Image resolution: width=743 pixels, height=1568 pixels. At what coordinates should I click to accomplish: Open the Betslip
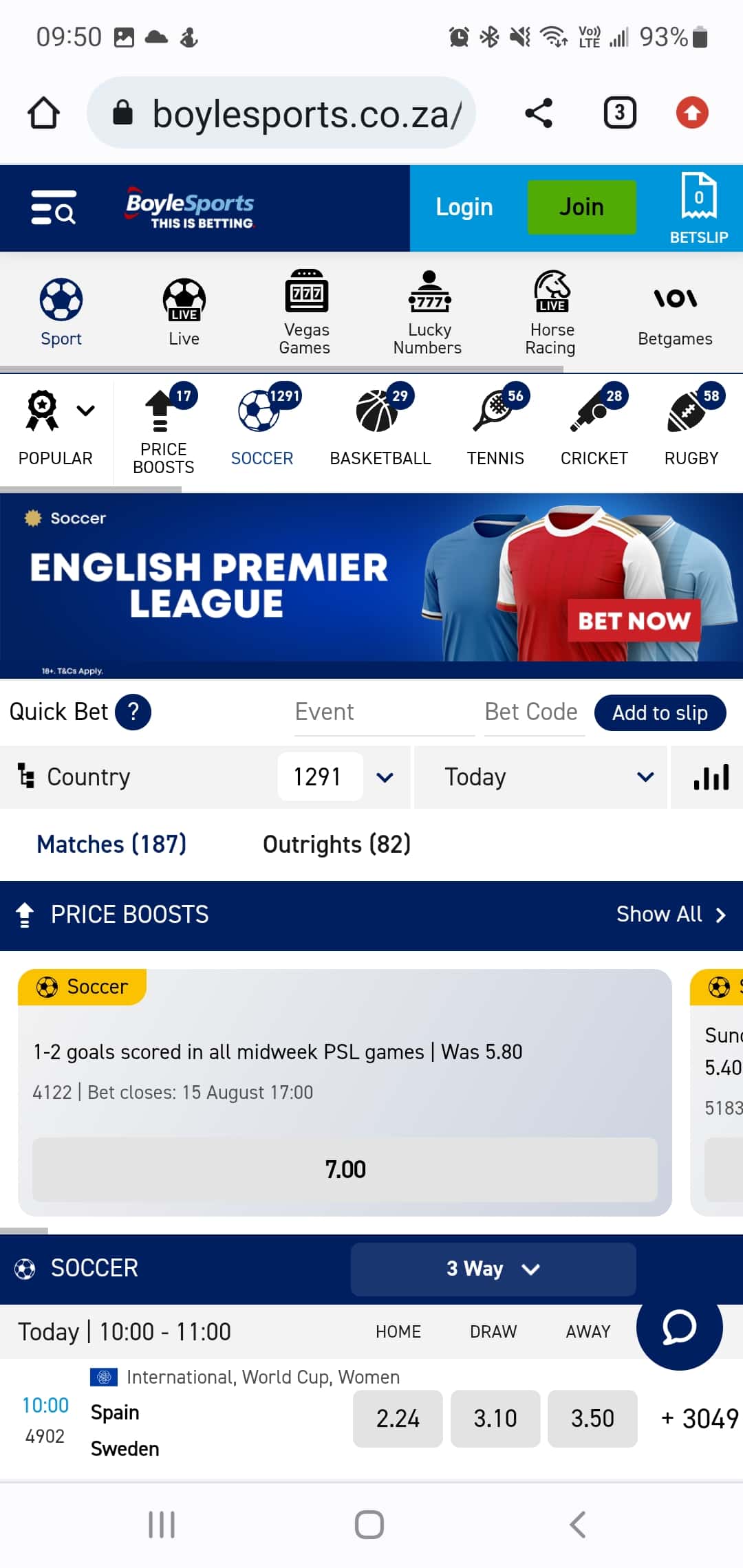coord(698,208)
